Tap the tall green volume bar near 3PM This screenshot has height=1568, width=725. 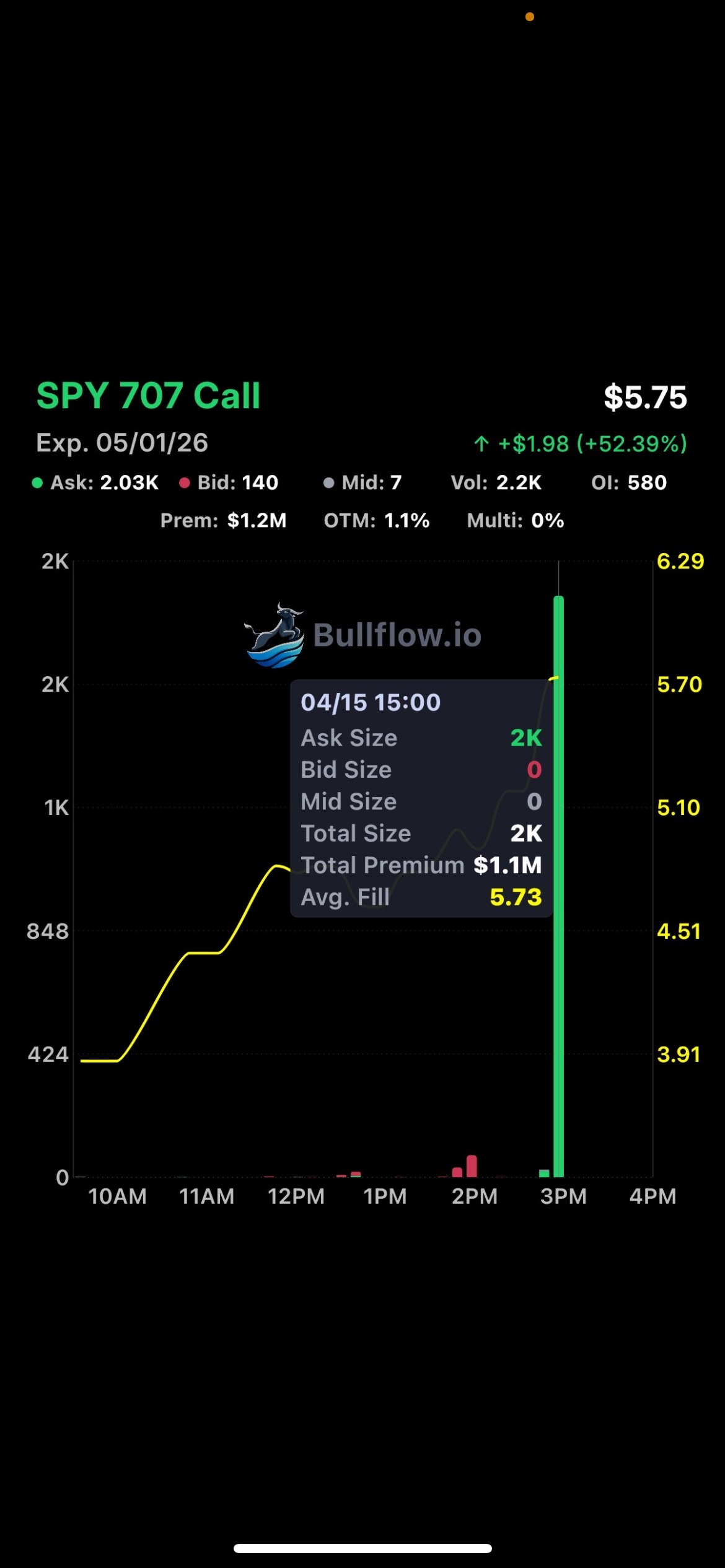pyautogui.click(x=558, y=886)
